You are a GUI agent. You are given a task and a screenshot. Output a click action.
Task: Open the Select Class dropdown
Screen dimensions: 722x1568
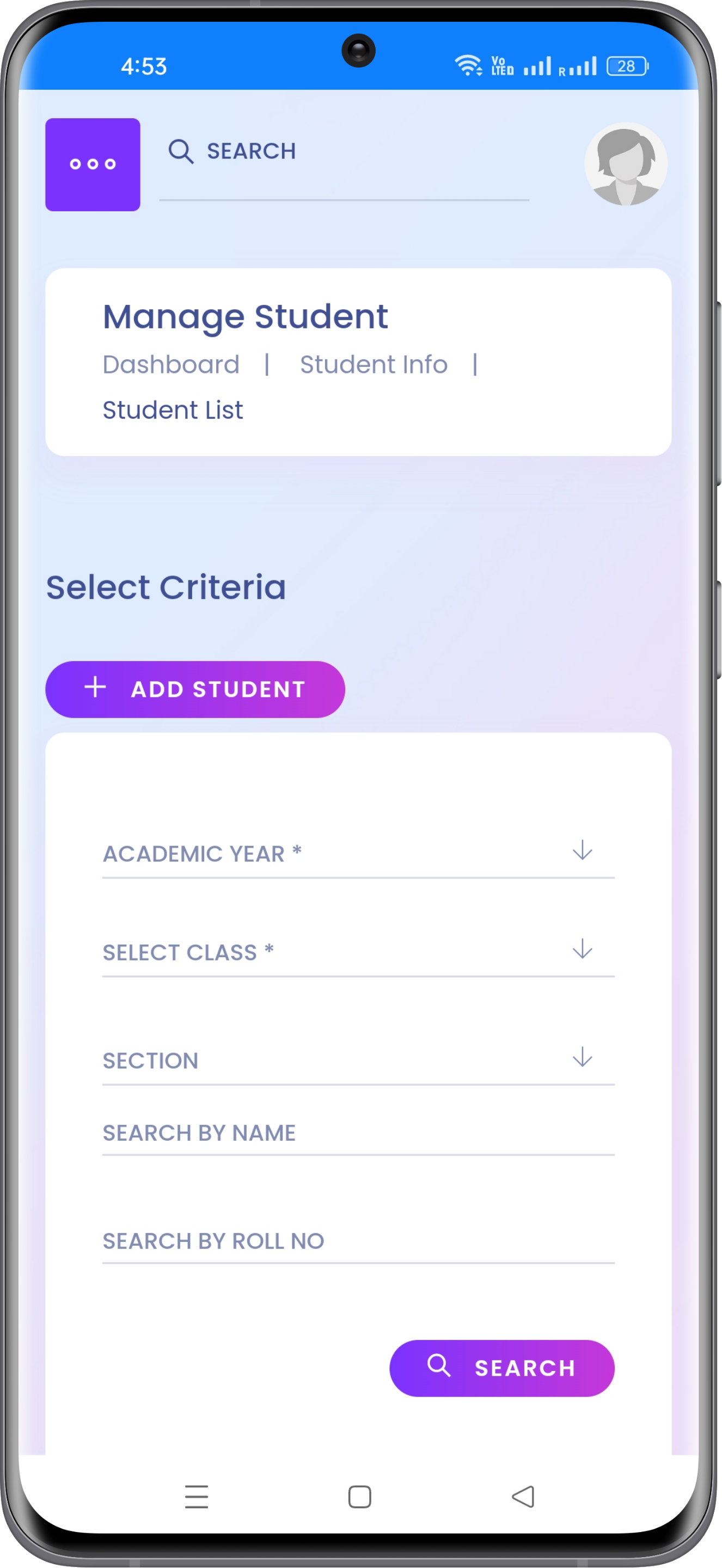click(x=358, y=952)
